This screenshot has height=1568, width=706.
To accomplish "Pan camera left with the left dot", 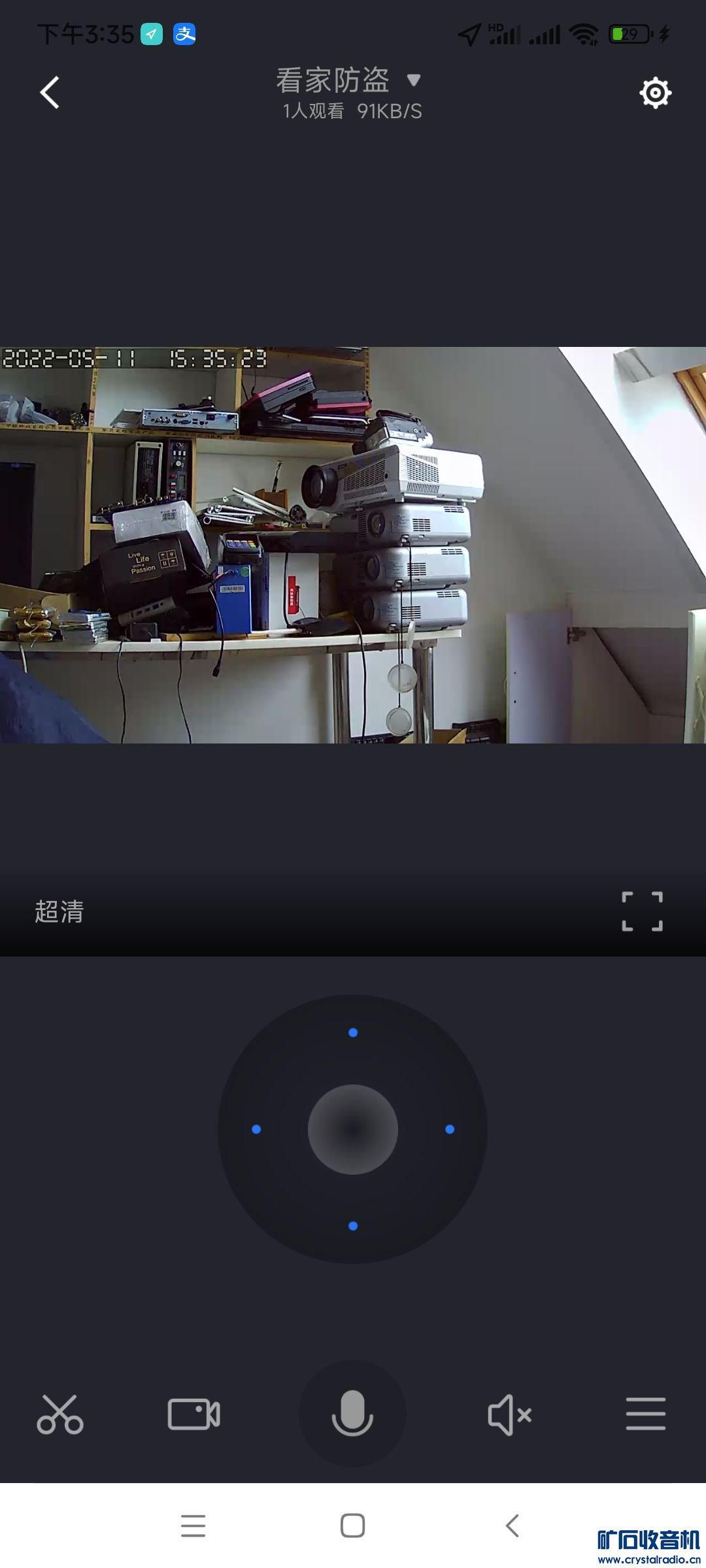I will click(256, 1129).
